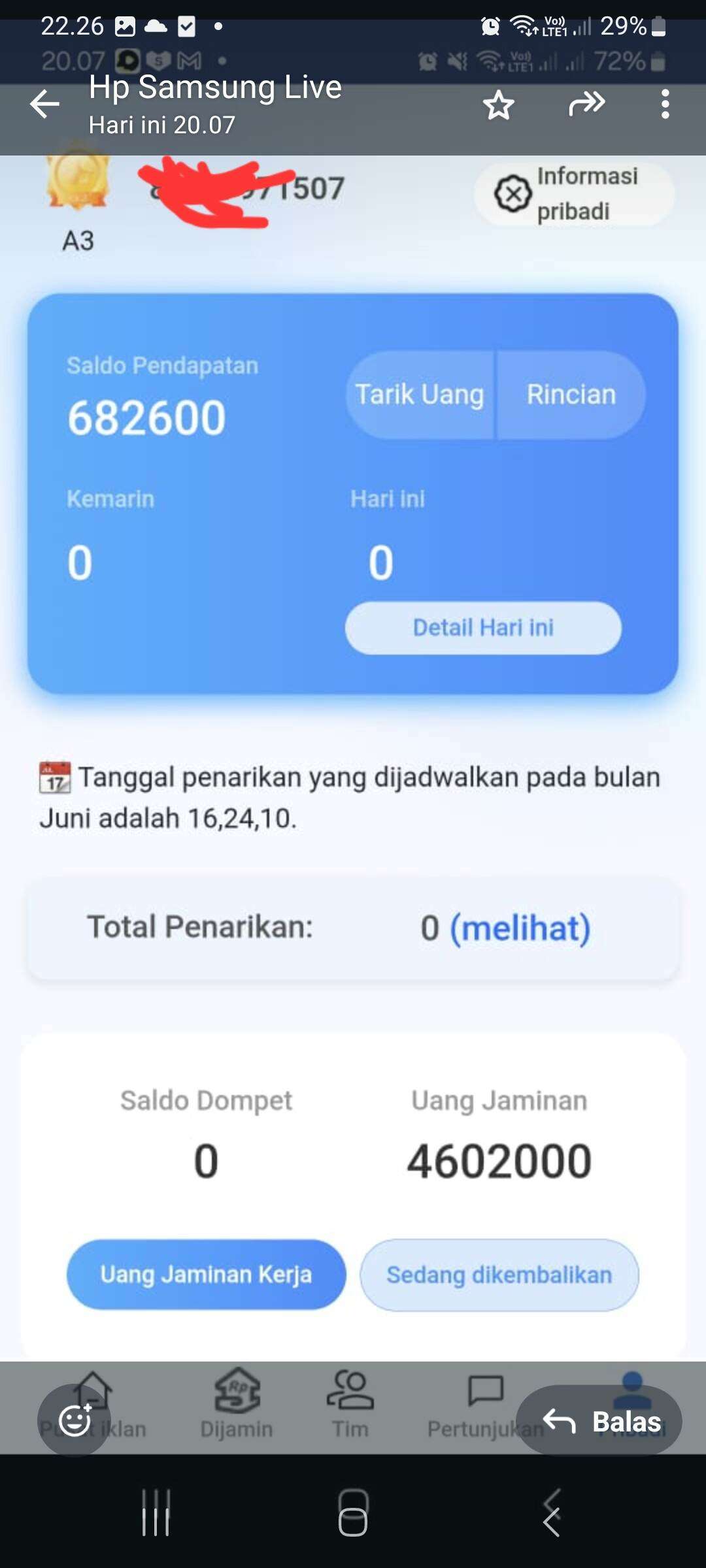Go back using the top-left arrow
The width and height of the screenshot is (706, 1568).
pos(44,105)
